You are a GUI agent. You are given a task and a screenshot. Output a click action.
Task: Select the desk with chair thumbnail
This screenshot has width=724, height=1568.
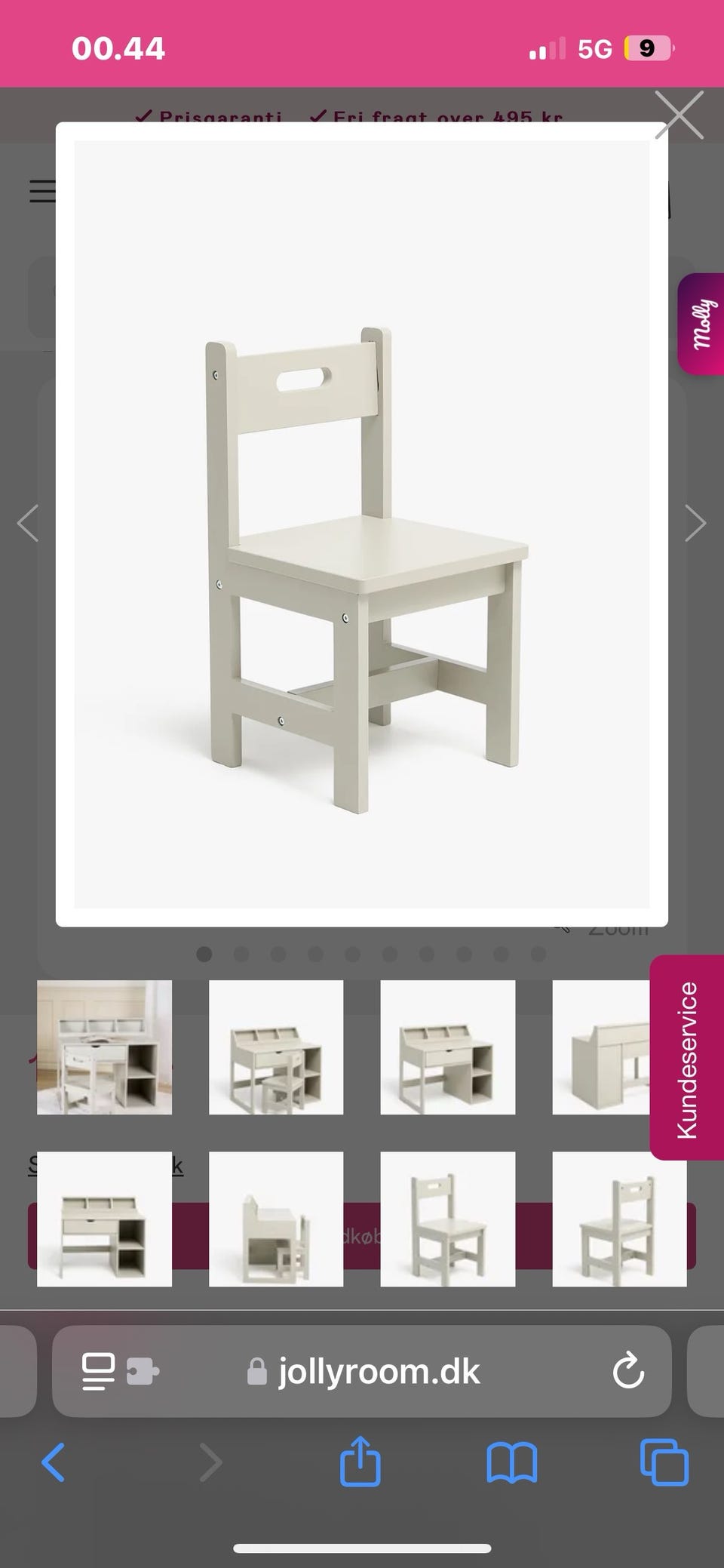click(x=276, y=1047)
